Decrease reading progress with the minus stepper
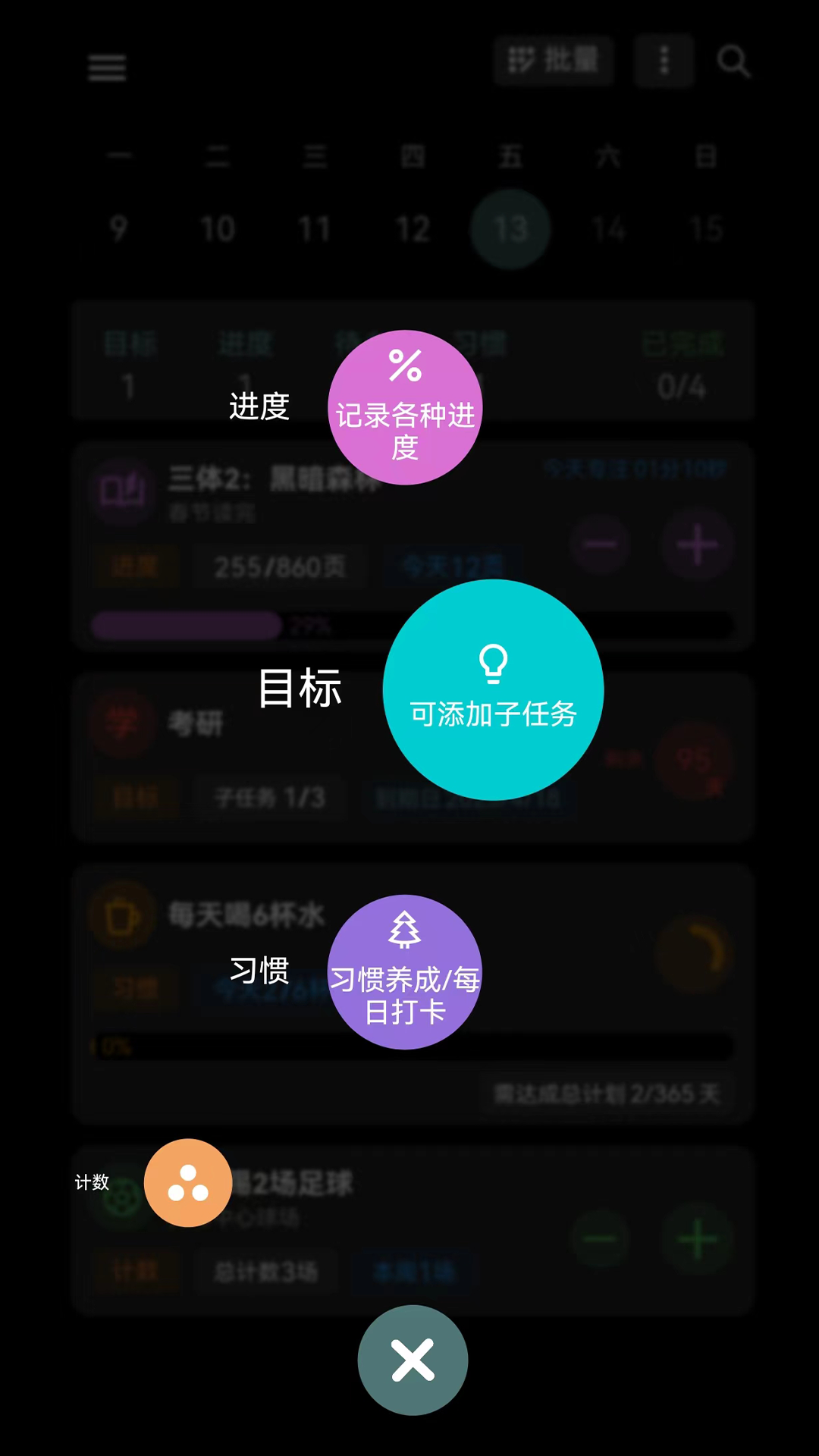The width and height of the screenshot is (819, 1456). pyautogui.click(x=601, y=544)
